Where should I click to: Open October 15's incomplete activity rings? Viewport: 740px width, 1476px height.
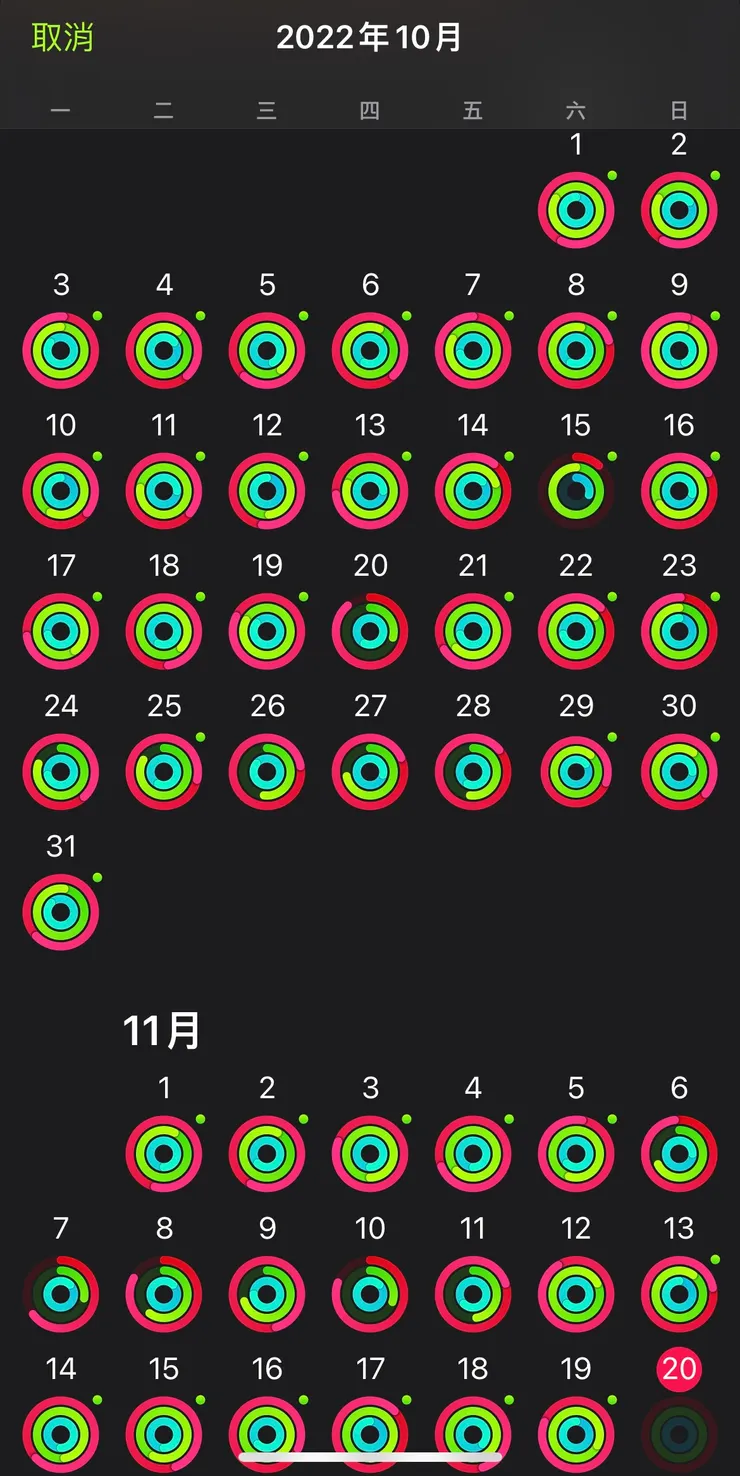(576, 490)
